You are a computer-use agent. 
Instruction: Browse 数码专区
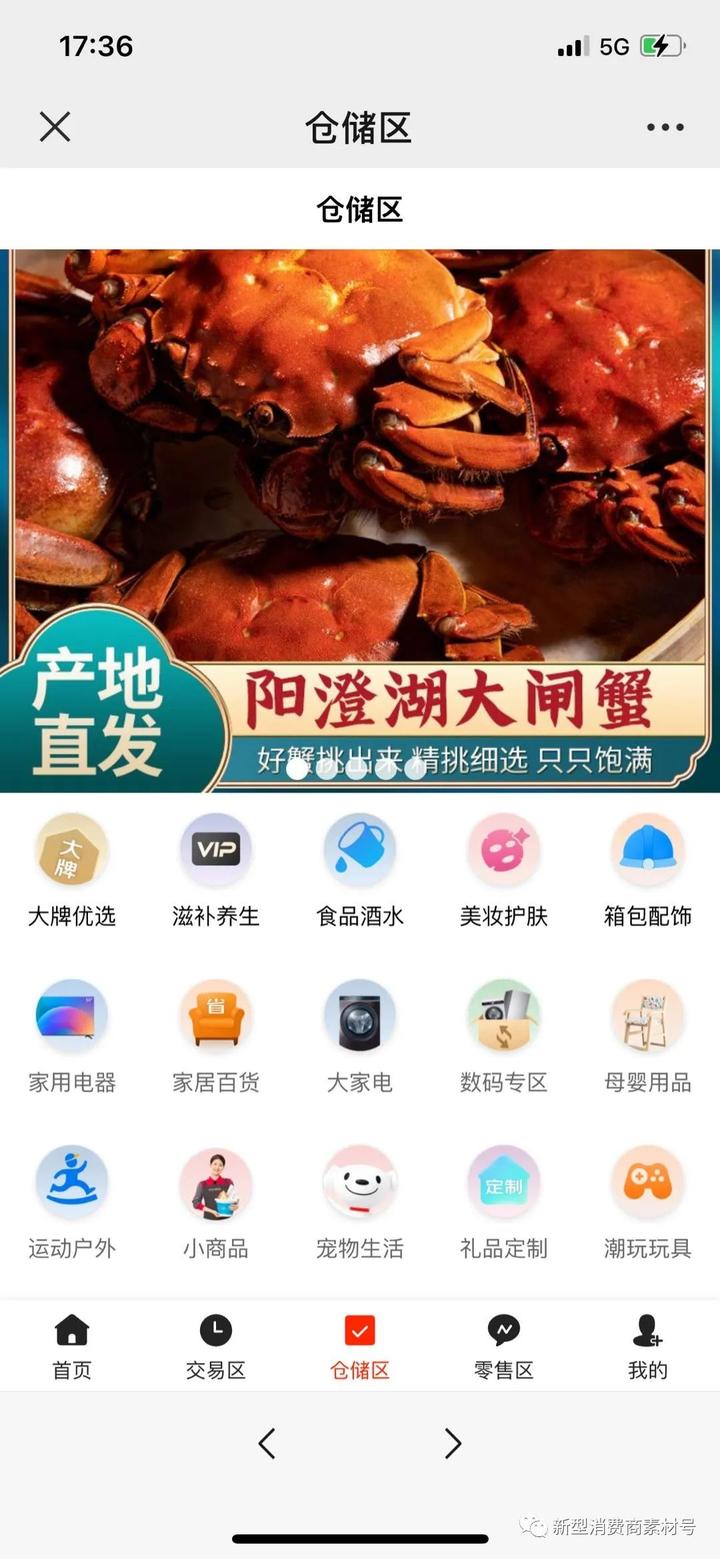click(x=504, y=1036)
